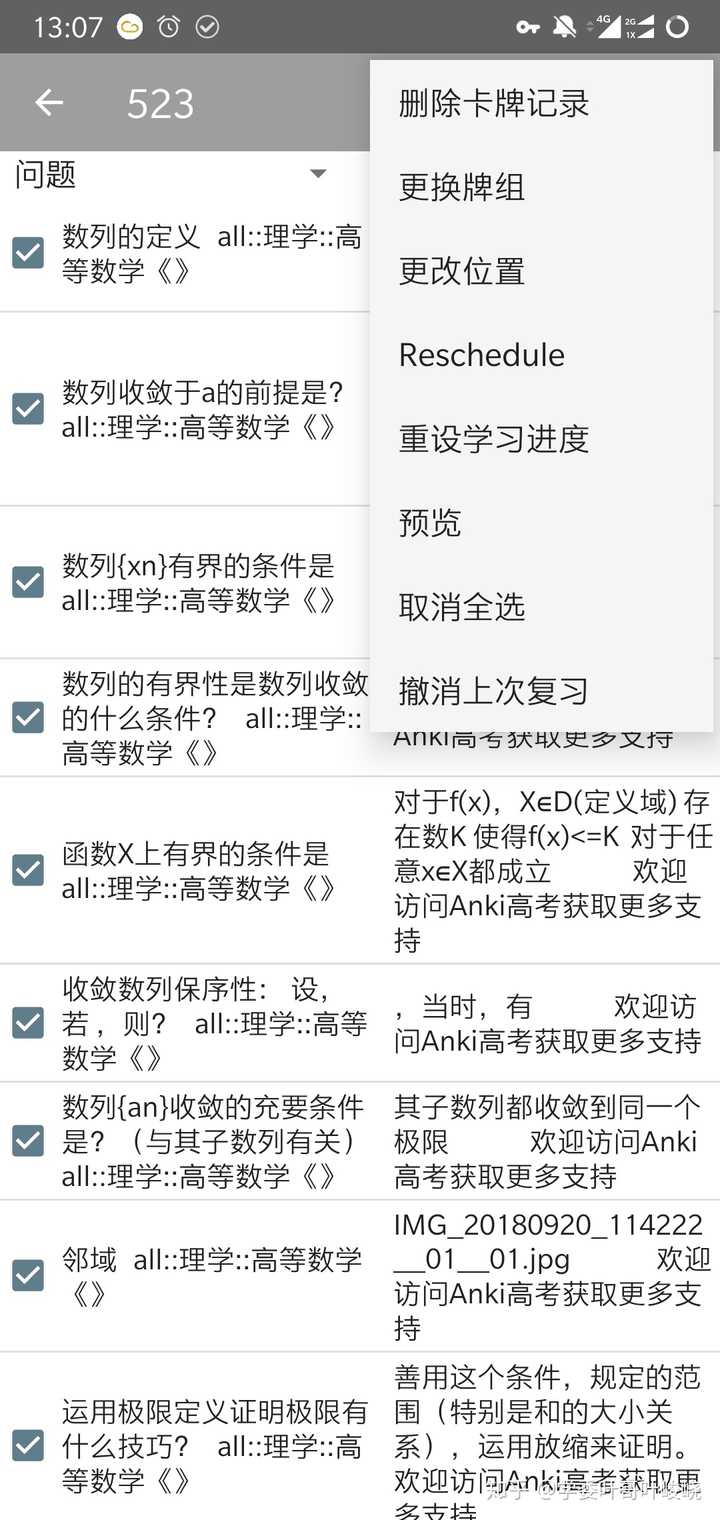
Task: Toggle the 收敛数列保序性 card checkbox
Action: pos(28,1023)
